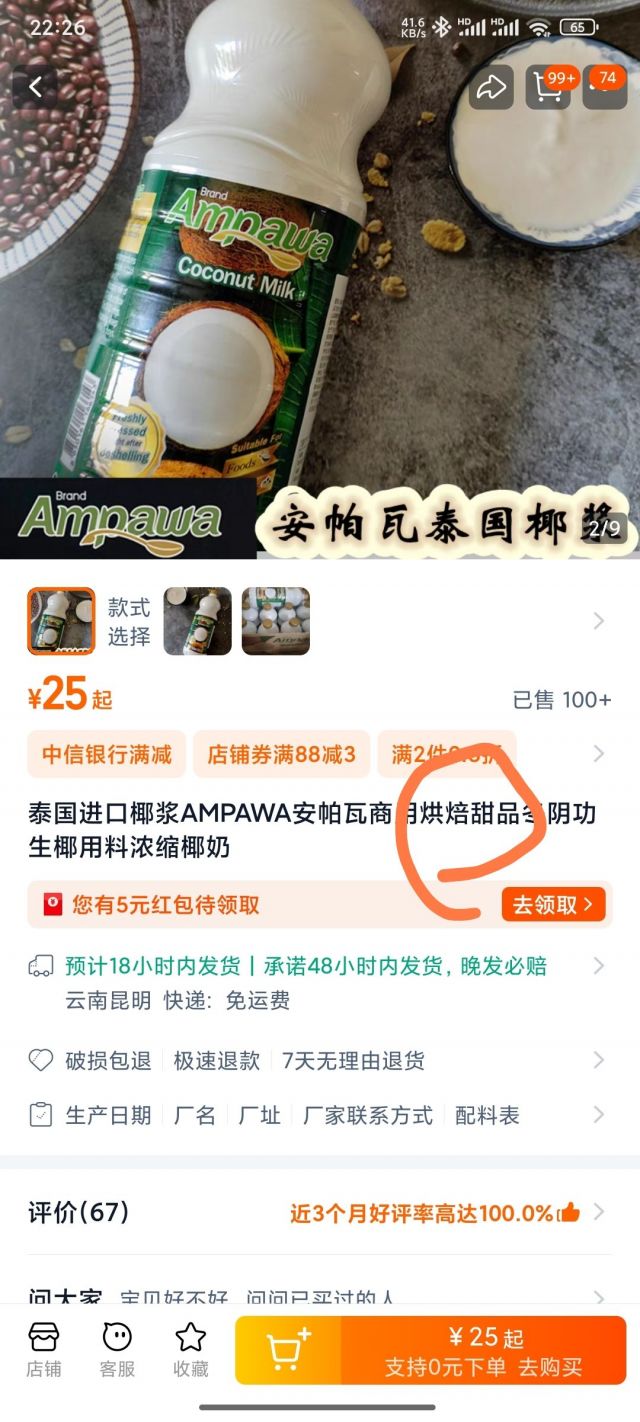Share this coconut milk product

point(491,88)
